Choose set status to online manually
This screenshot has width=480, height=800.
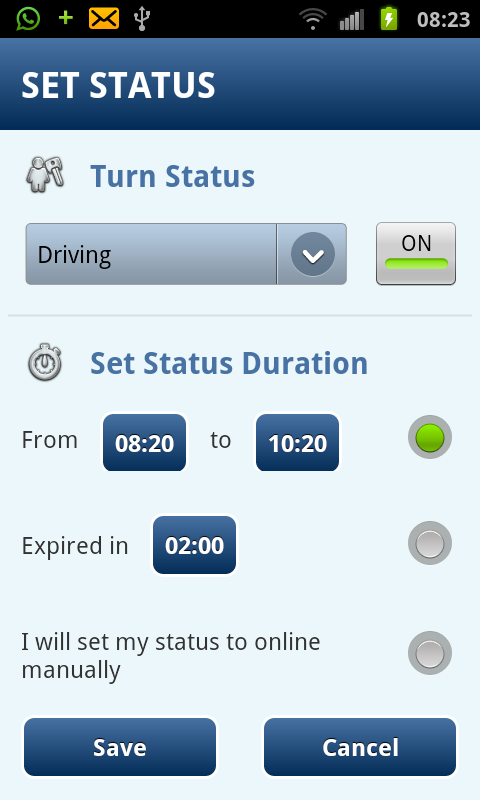(430, 653)
